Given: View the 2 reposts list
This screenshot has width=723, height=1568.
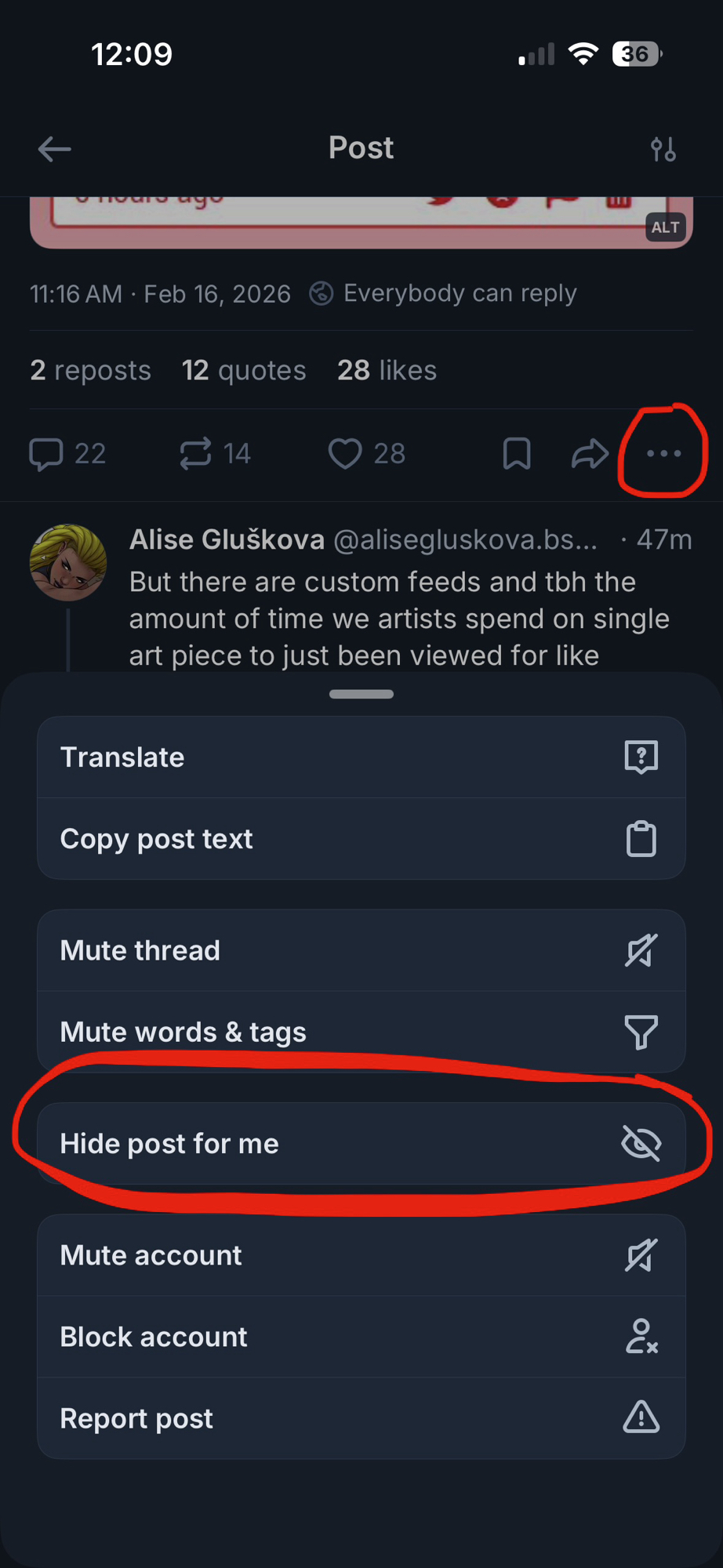Looking at the screenshot, I should click(x=90, y=370).
